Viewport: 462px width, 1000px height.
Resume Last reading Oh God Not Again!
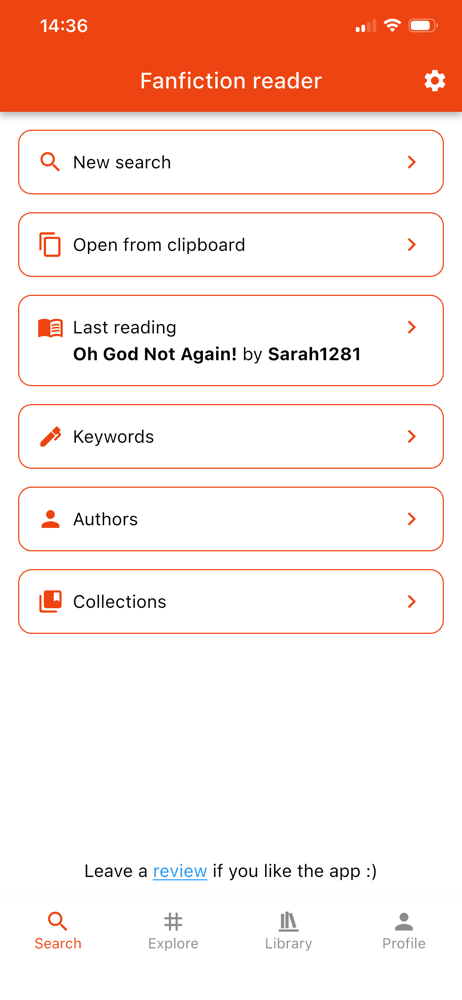pos(231,341)
